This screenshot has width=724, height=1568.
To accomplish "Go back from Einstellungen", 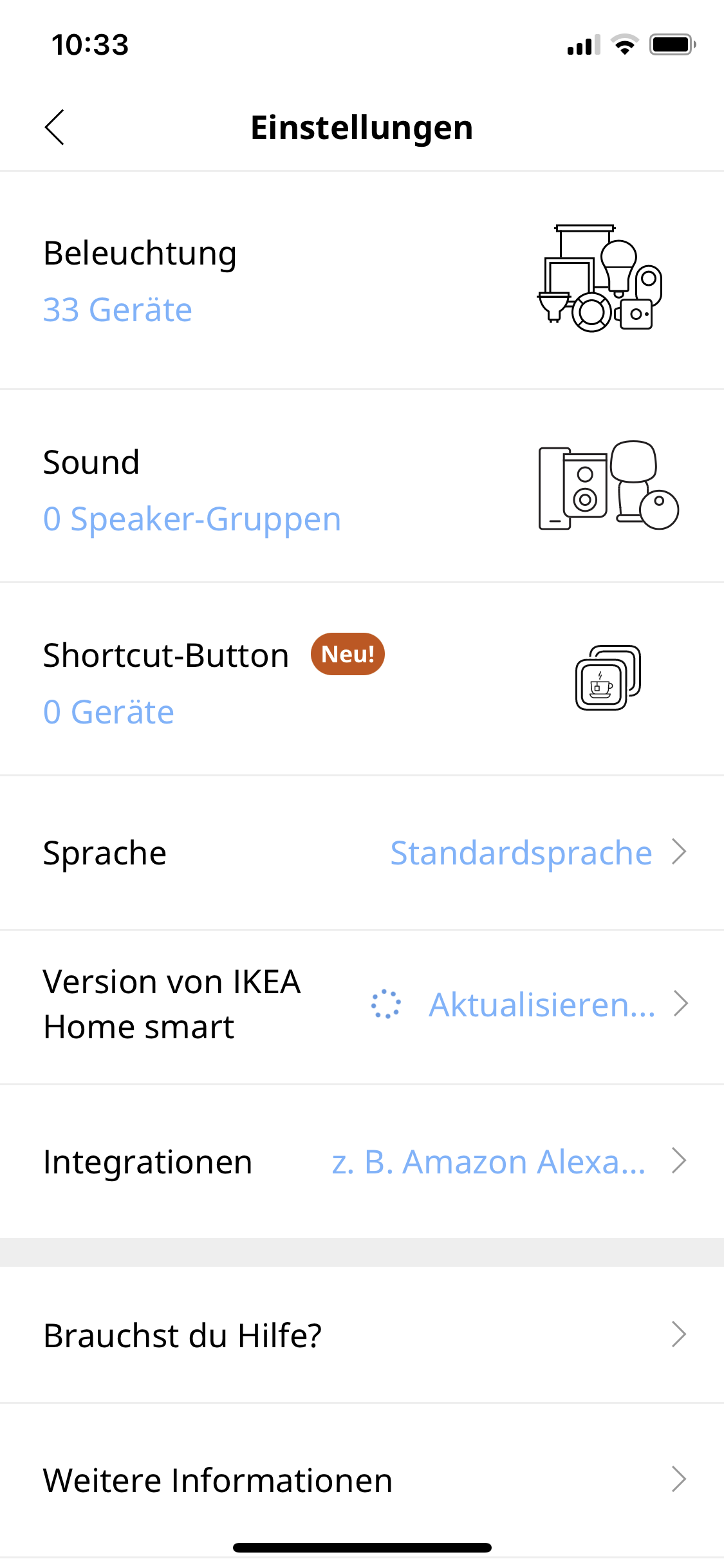I will tap(55, 127).
